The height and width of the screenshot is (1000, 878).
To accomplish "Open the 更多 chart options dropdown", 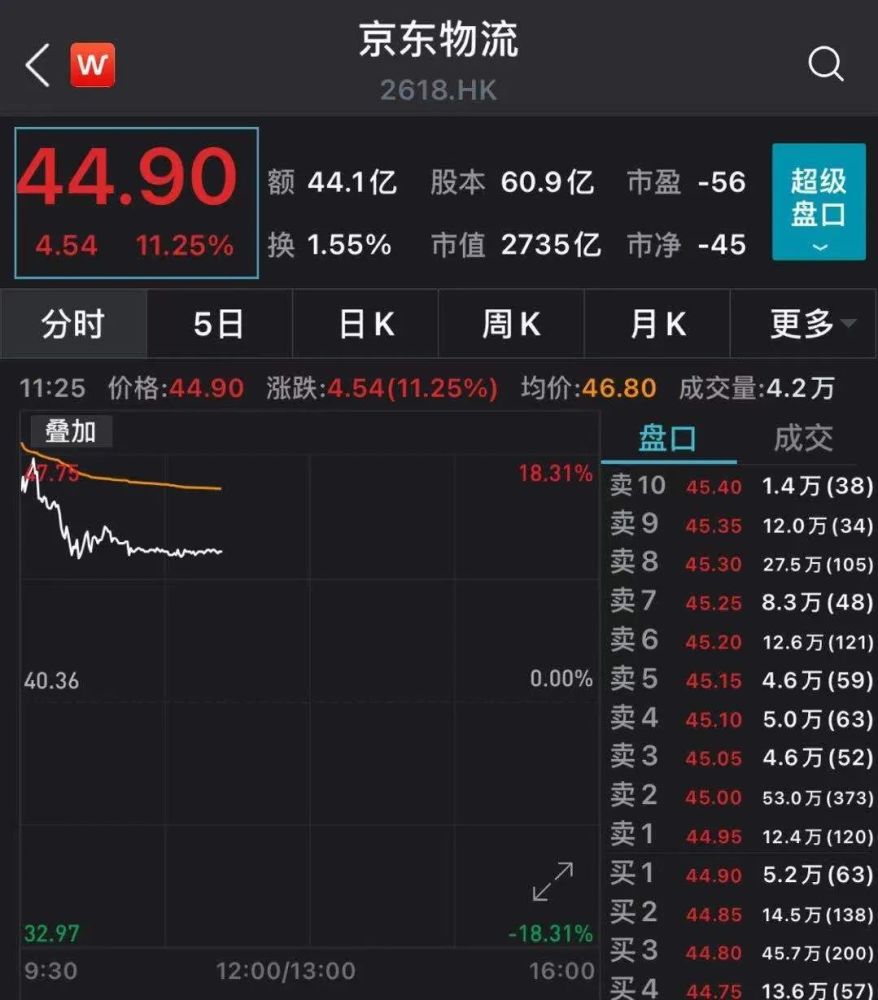I will (806, 324).
